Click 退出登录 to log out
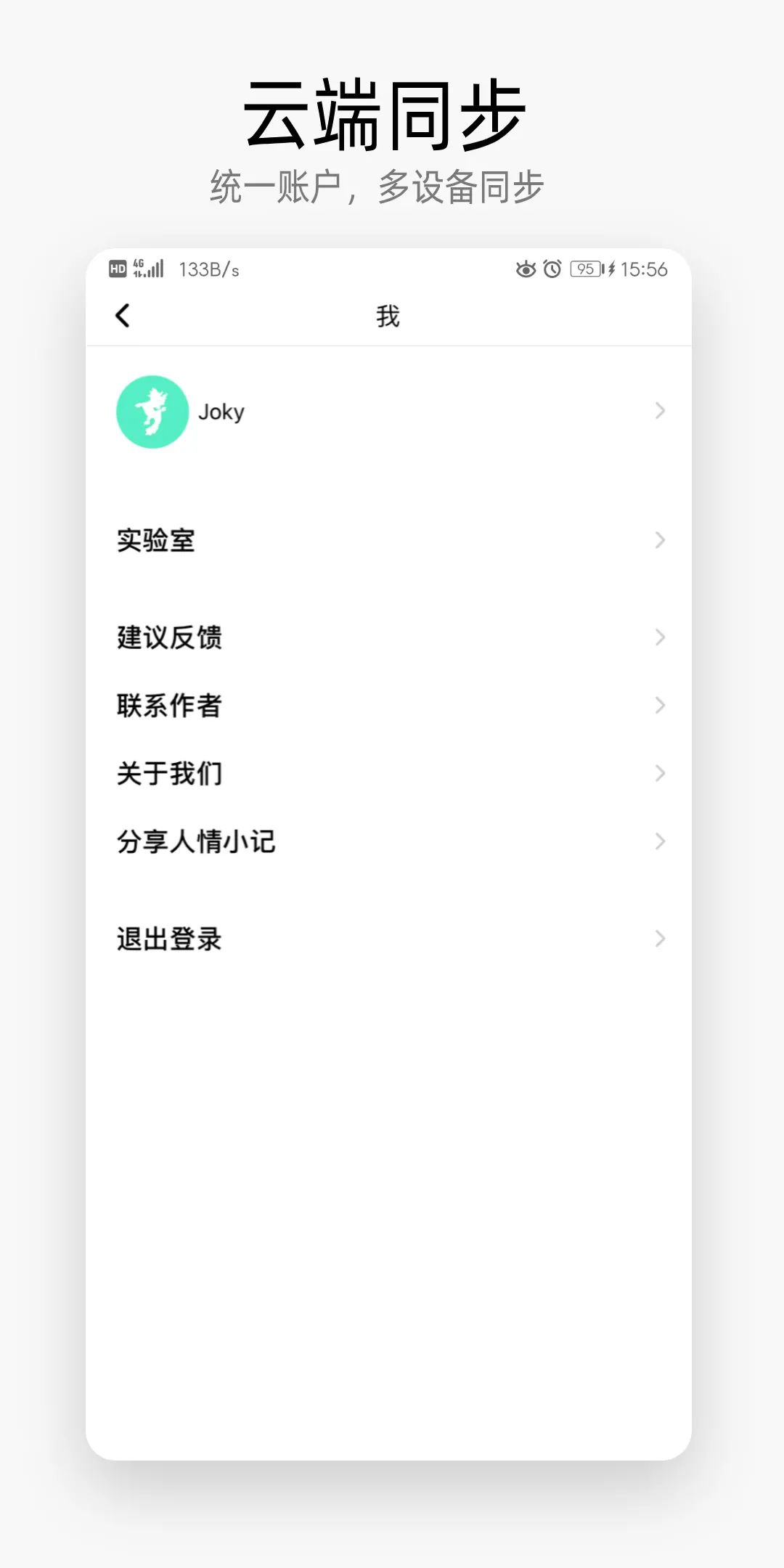The image size is (784, 1568). coord(170,939)
